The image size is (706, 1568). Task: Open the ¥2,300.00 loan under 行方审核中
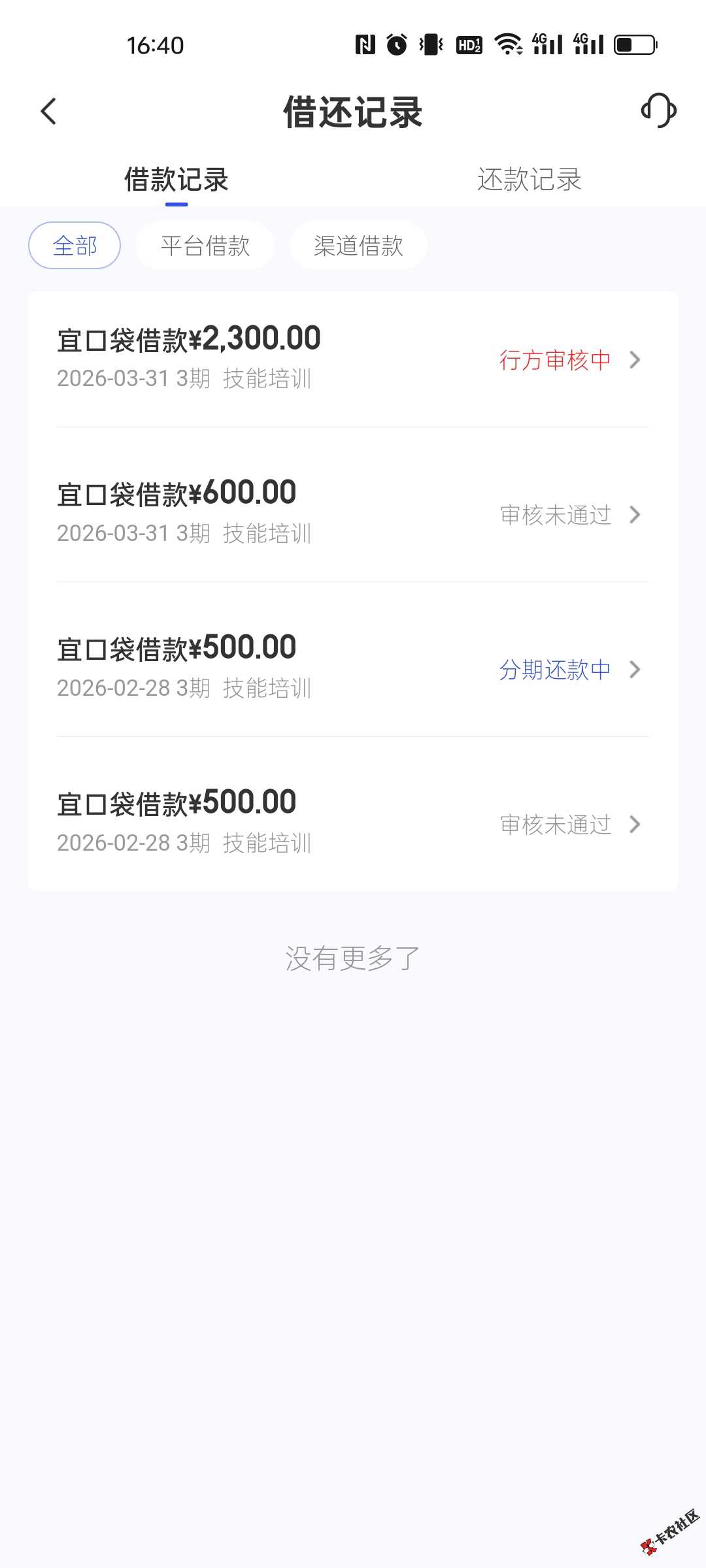tap(353, 359)
